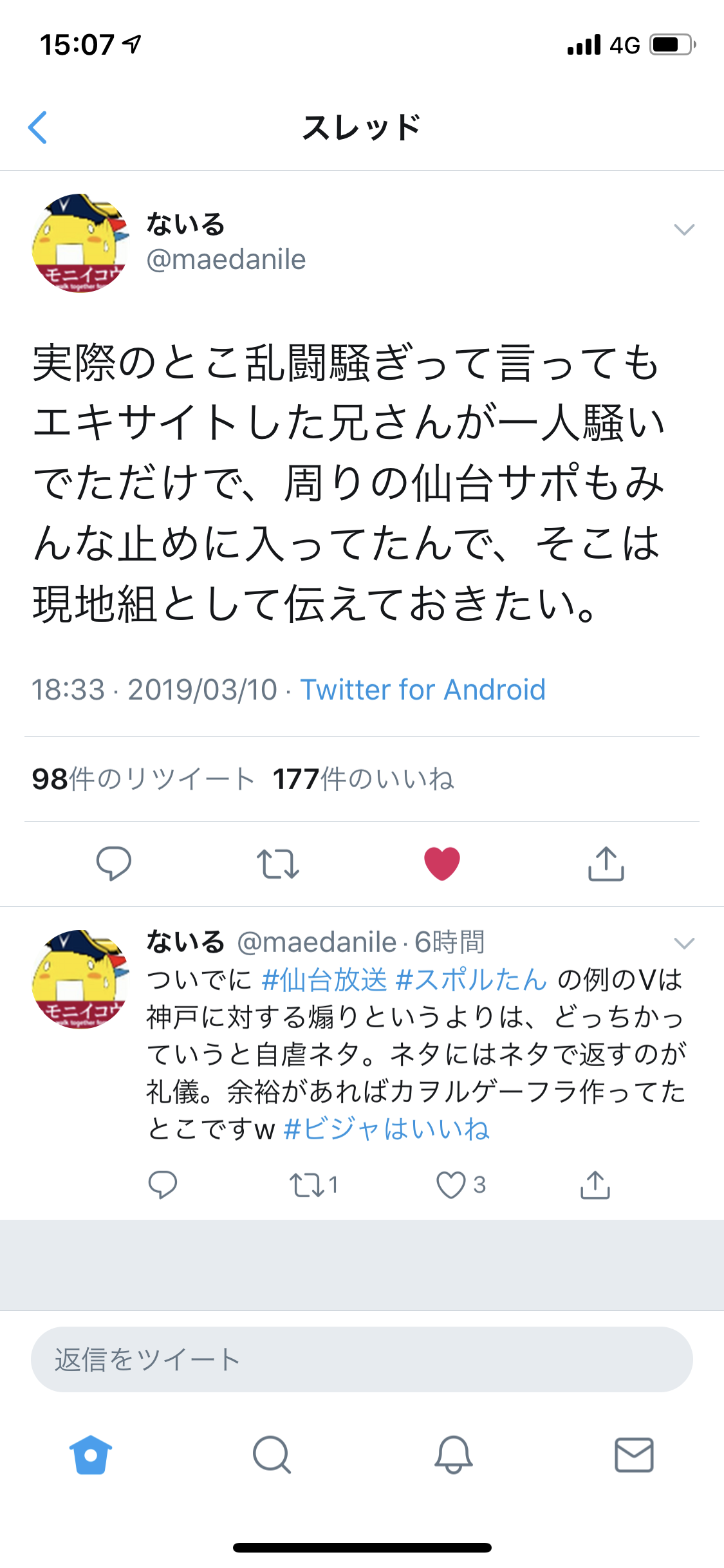This screenshot has height=1568, width=724.
Task: Switch to the Search tab
Action: [272, 1455]
